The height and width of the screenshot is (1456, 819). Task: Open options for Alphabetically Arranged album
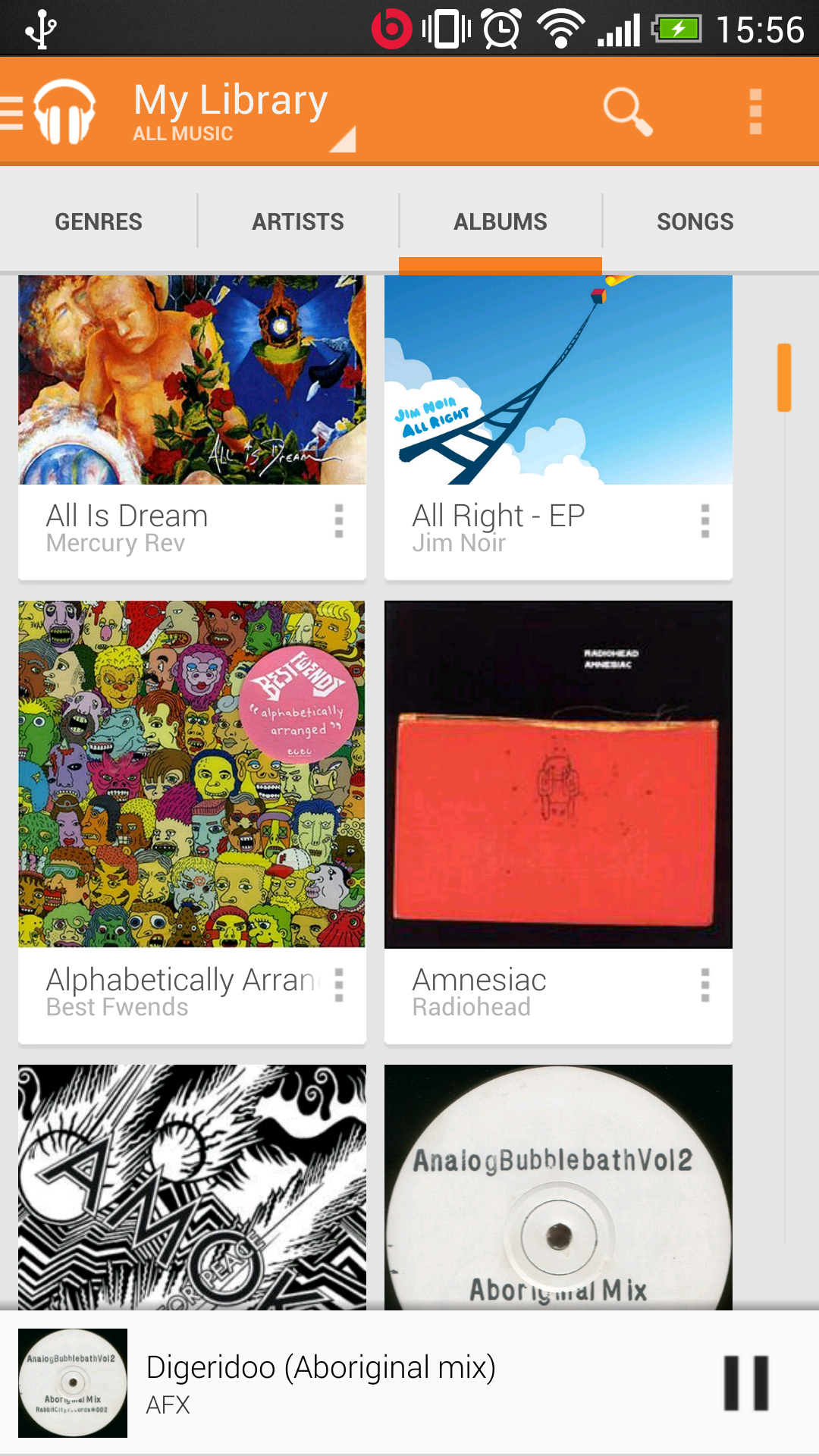[339, 985]
